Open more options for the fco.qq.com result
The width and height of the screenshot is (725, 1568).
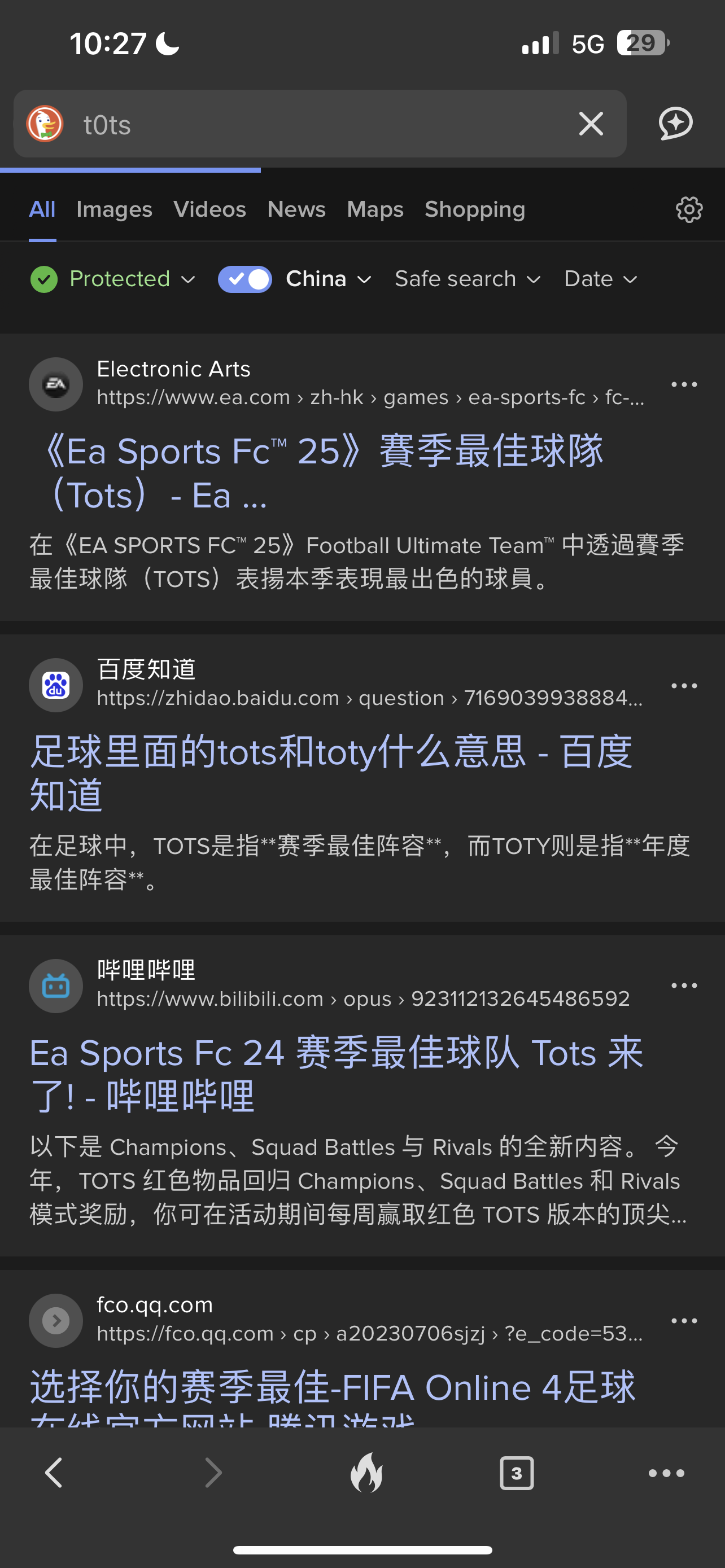684,1320
